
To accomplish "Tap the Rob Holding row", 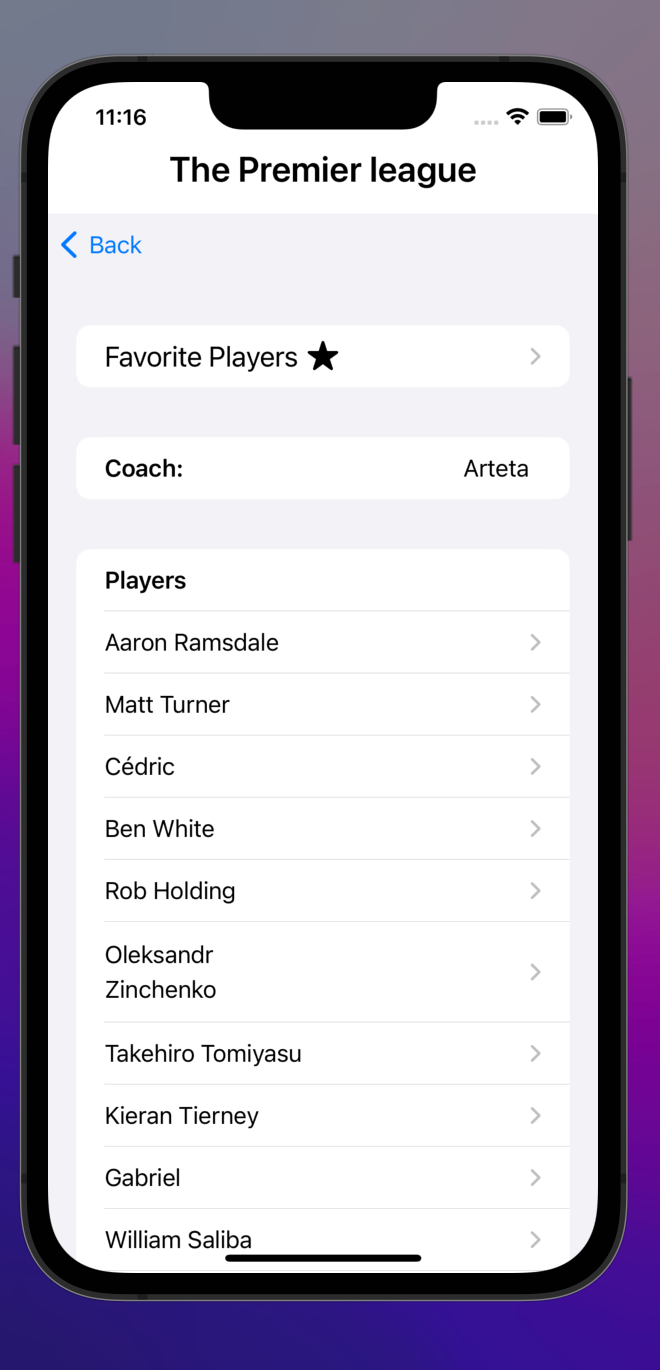I will (x=322, y=891).
